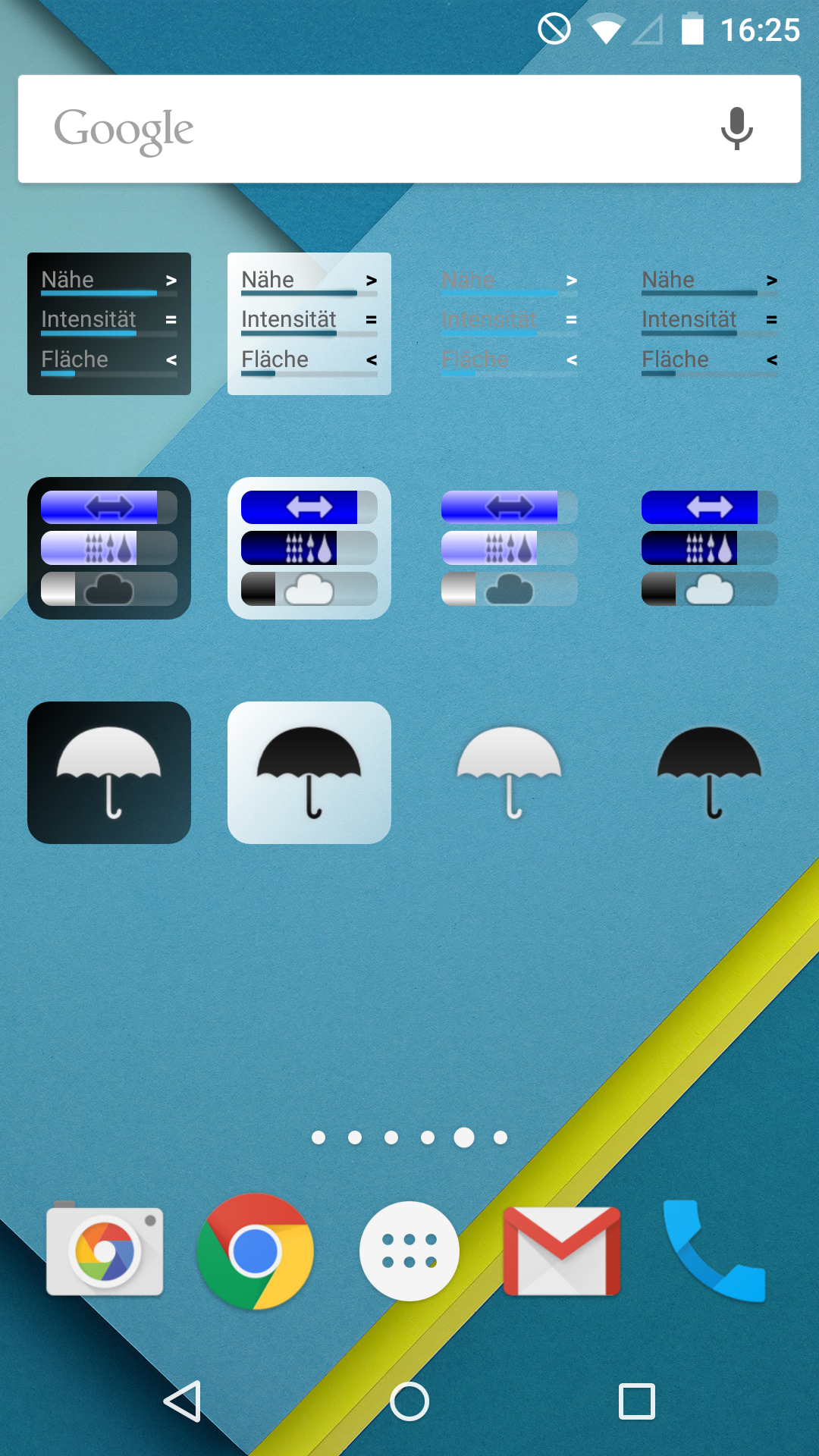Open the white umbrella on dark tile
819x1456 pixels.
click(109, 773)
